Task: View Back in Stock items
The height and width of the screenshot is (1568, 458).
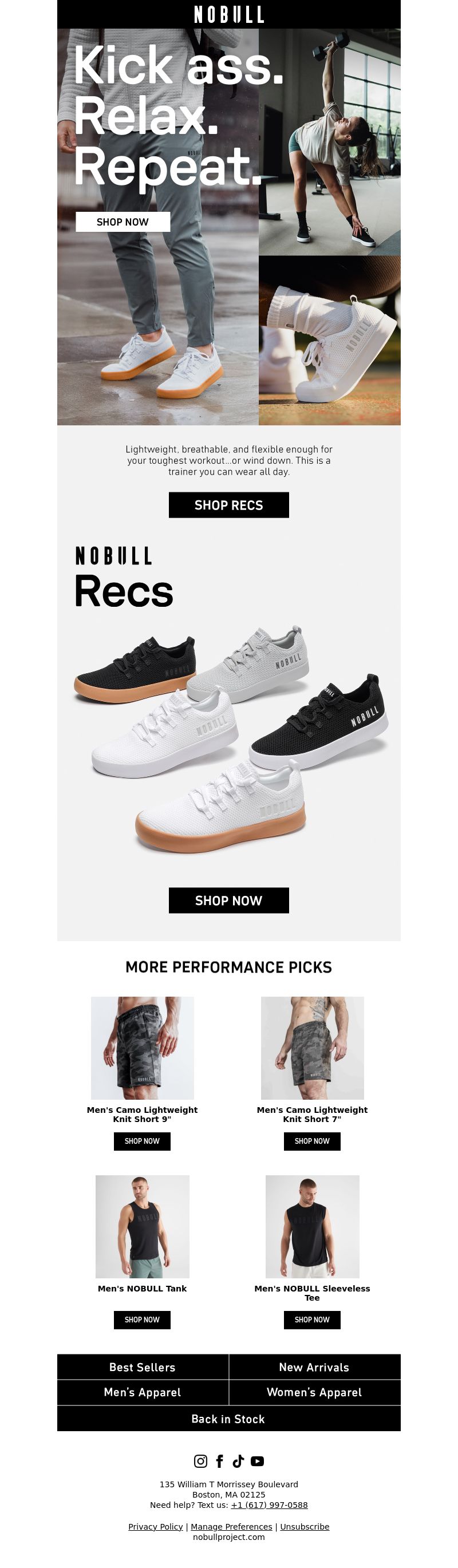Action: [228, 1419]
